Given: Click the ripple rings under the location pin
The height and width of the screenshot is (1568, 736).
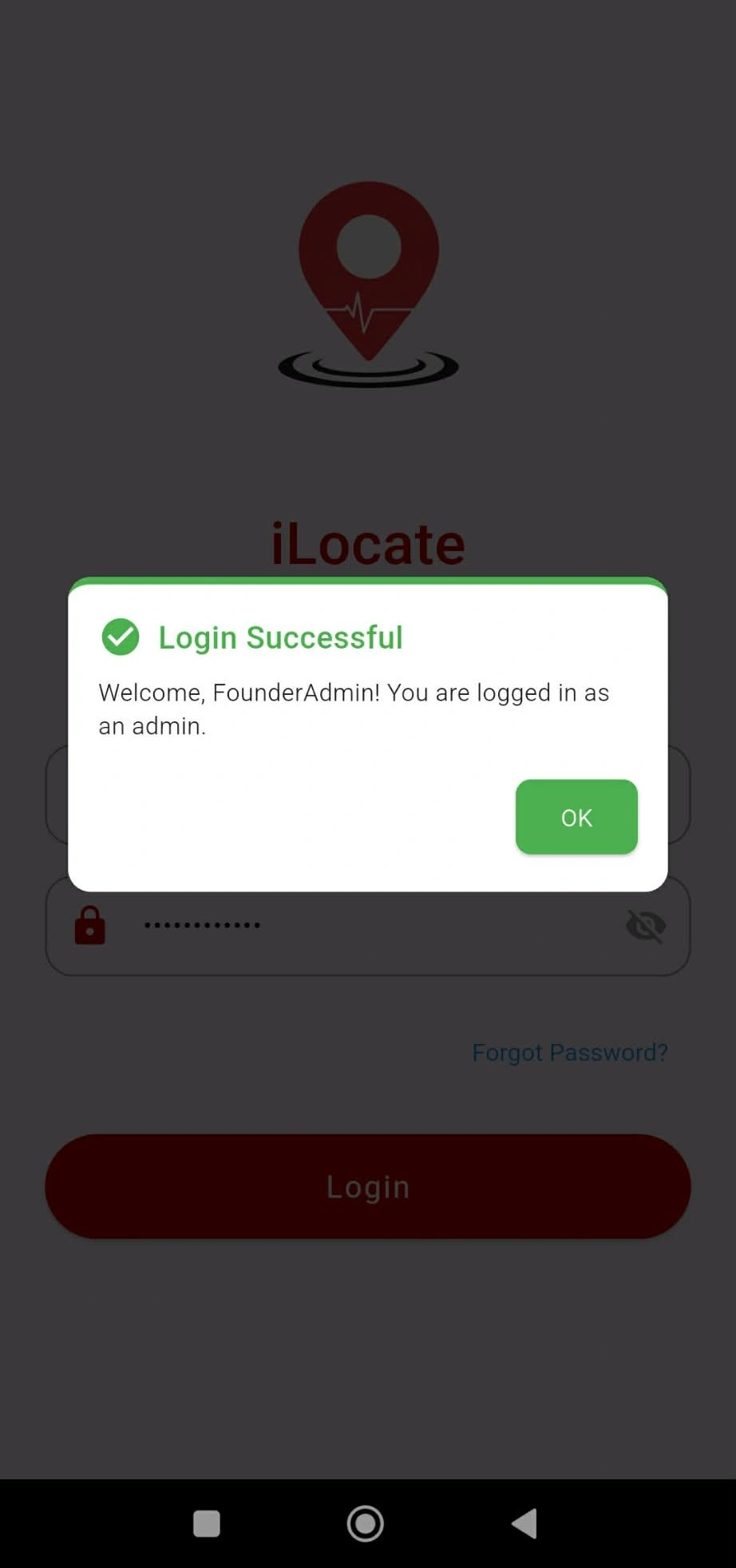Looking at the screenshot, I should 367,370.
